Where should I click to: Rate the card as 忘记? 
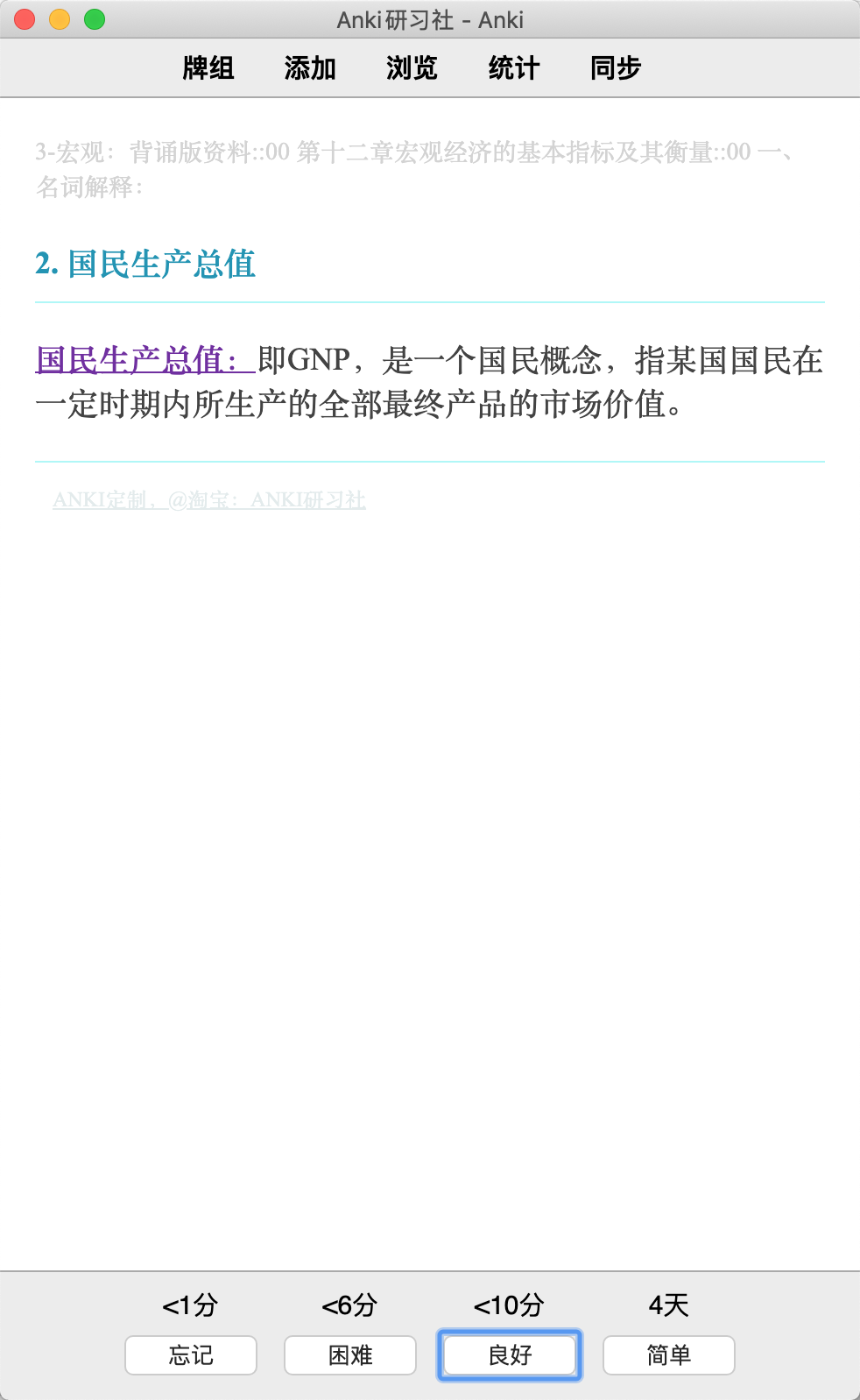point(191,1355)
